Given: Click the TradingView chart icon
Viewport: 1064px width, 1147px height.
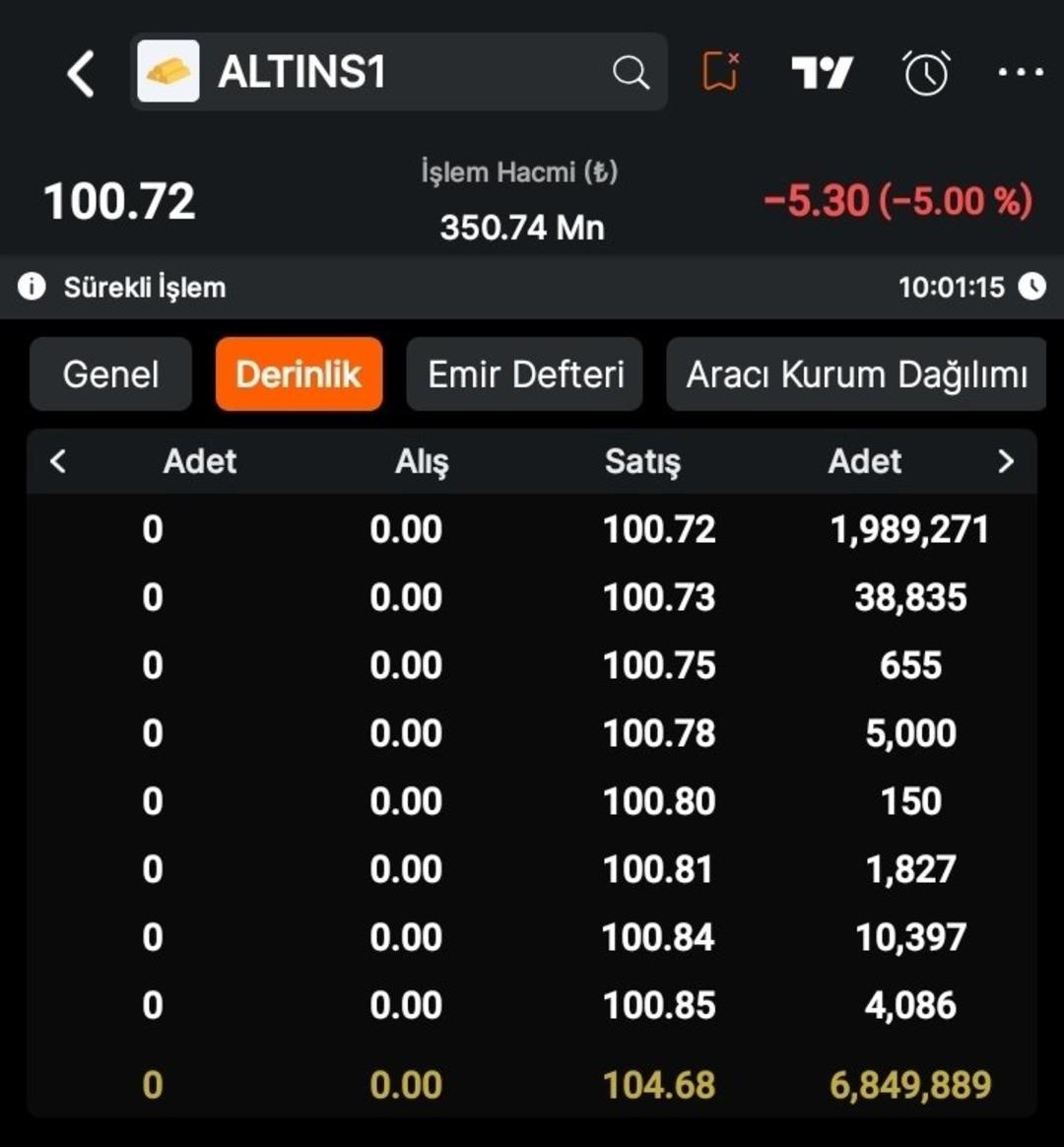Looking at the screenshot, I should point(824,72).
